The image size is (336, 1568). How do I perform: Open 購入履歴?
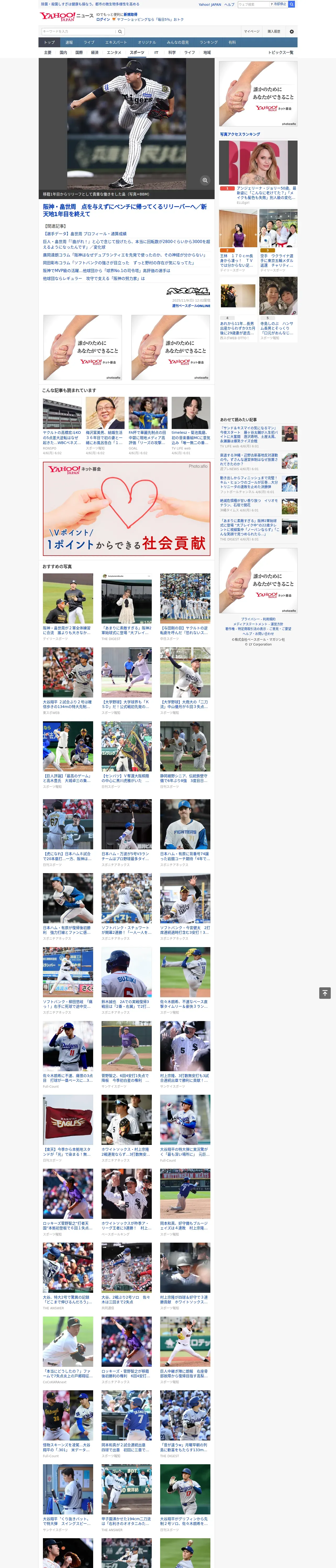pyautogui.click(x=274, y=31)
